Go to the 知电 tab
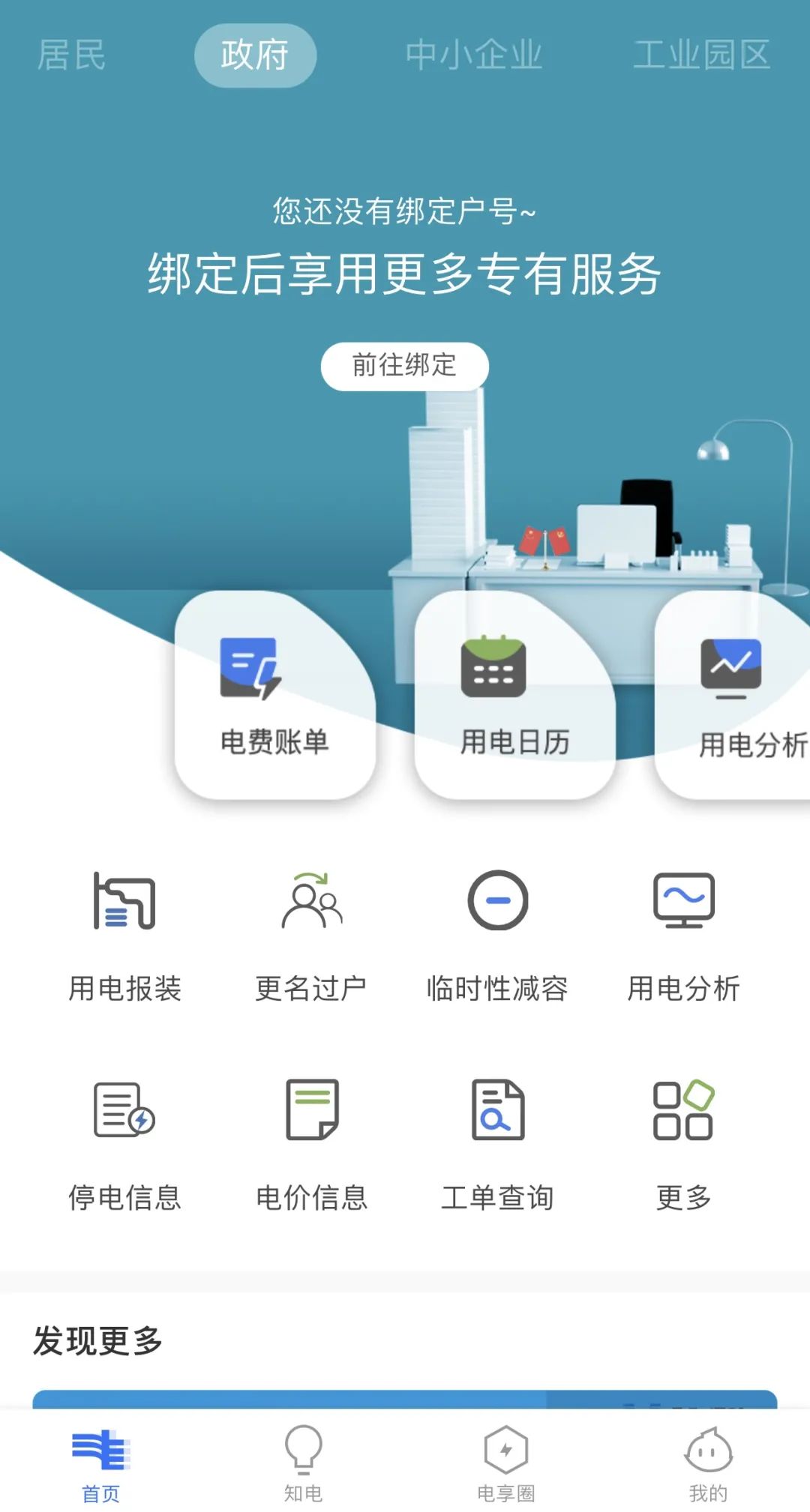 (x=303, y=1465)
